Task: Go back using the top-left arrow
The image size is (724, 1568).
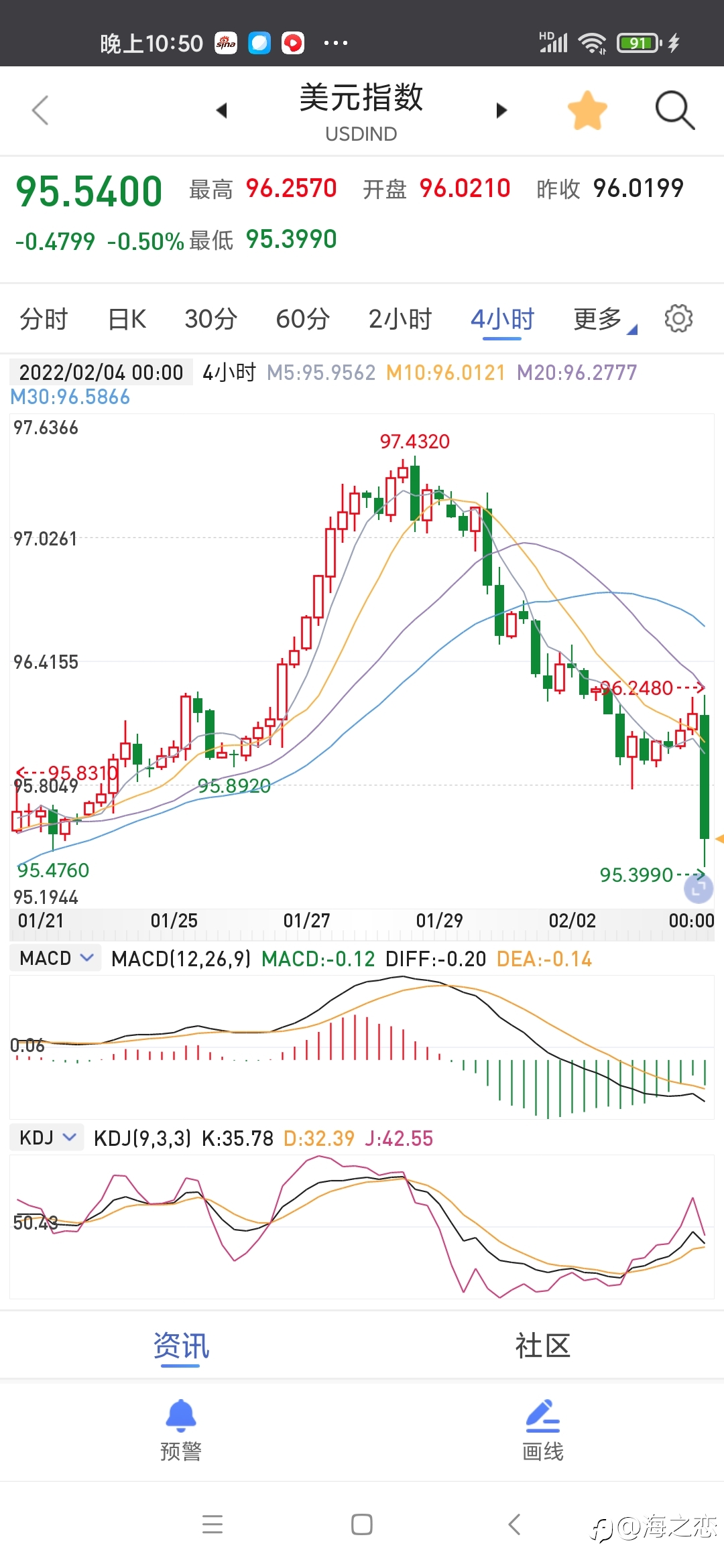Action: pos(41,111)
